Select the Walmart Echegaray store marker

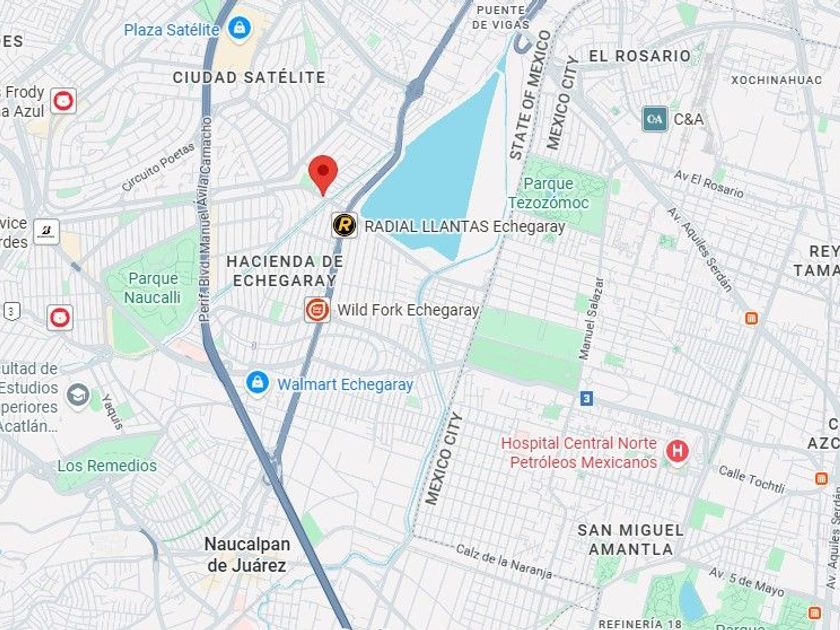click(x=257, y=384)
